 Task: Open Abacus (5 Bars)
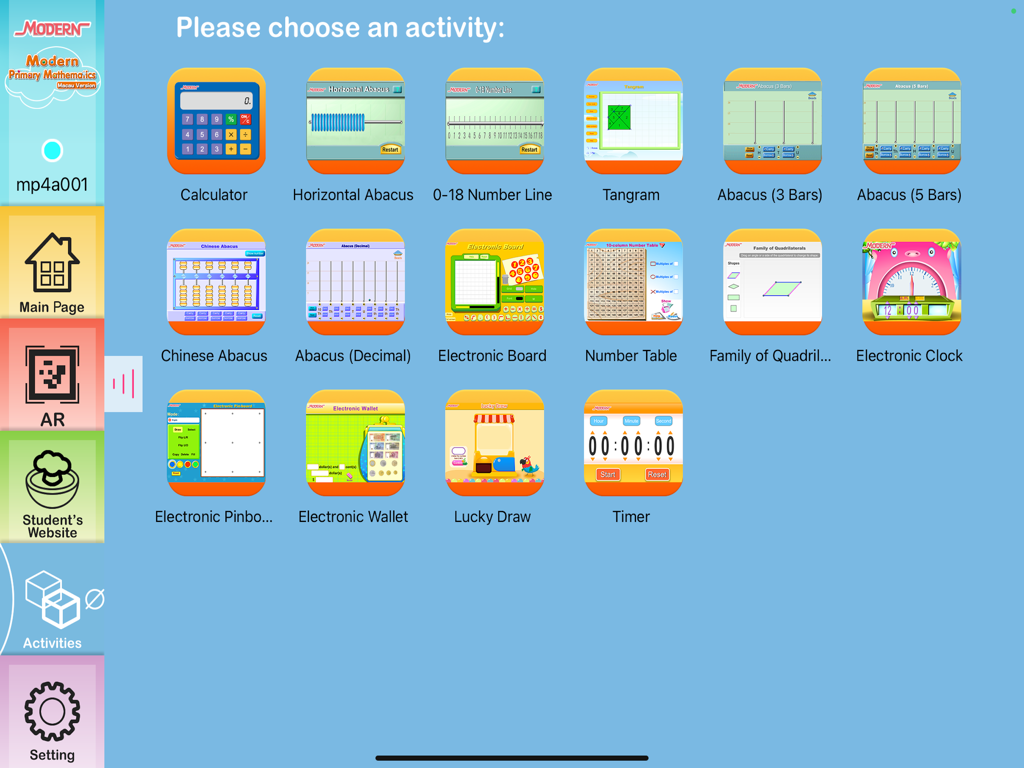(x=911, y=122)
